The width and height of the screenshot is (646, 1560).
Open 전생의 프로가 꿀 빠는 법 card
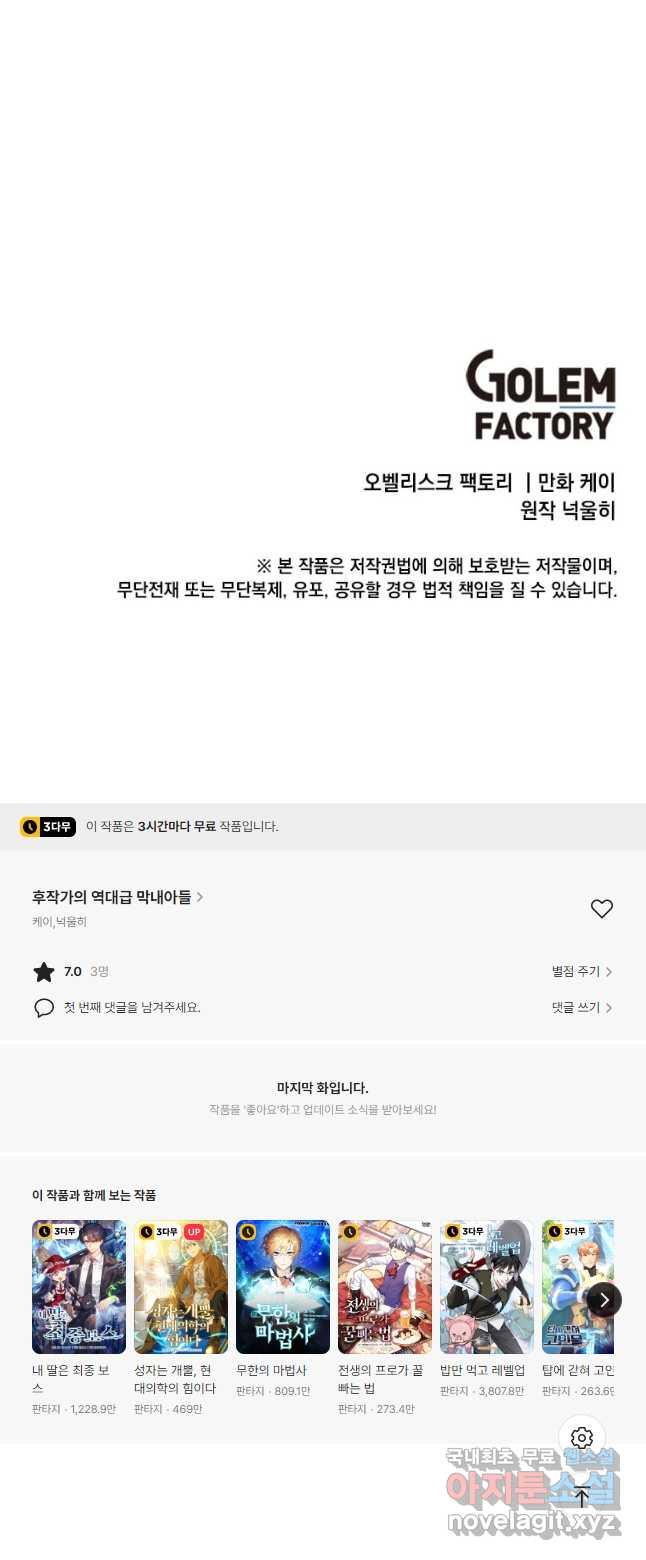pyautogui.click(x=385, y=1286)
